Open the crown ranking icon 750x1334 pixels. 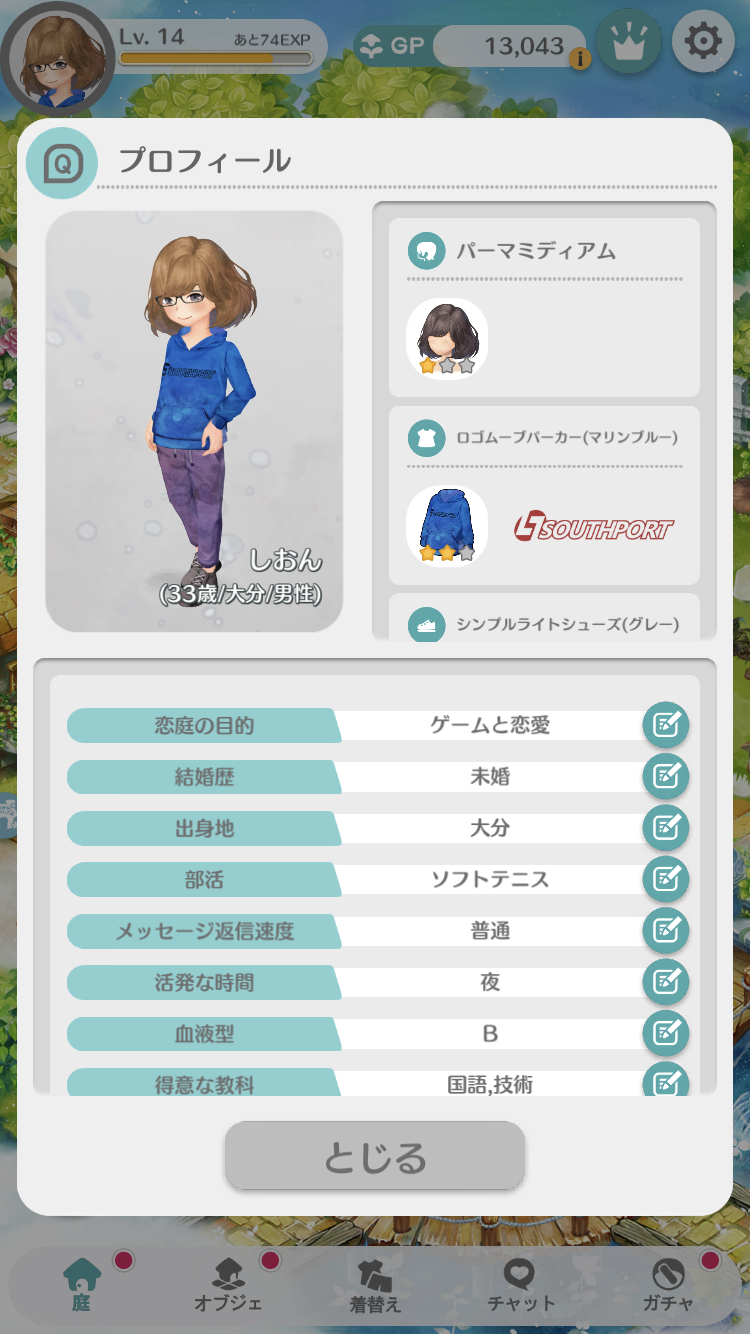pos(627,44)
